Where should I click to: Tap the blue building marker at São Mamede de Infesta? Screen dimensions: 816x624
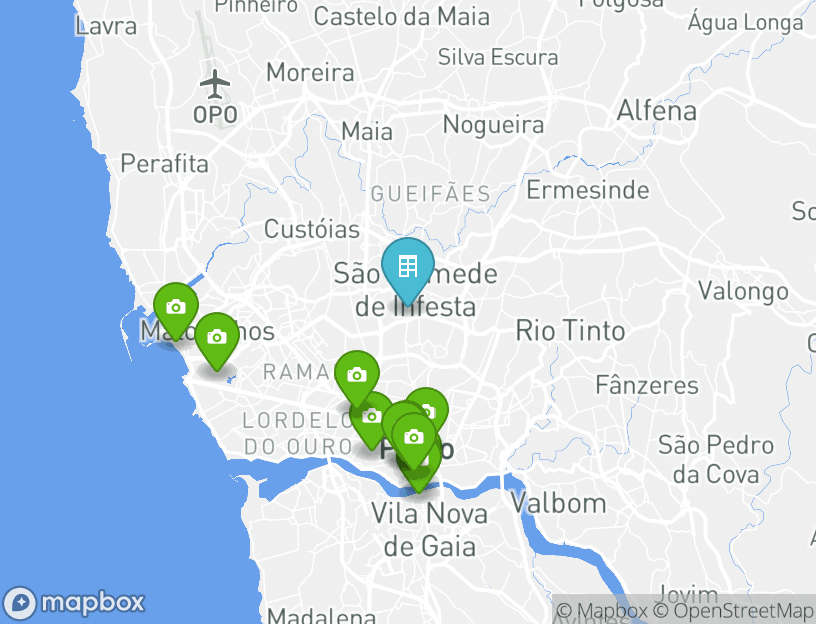pos(407,267)
